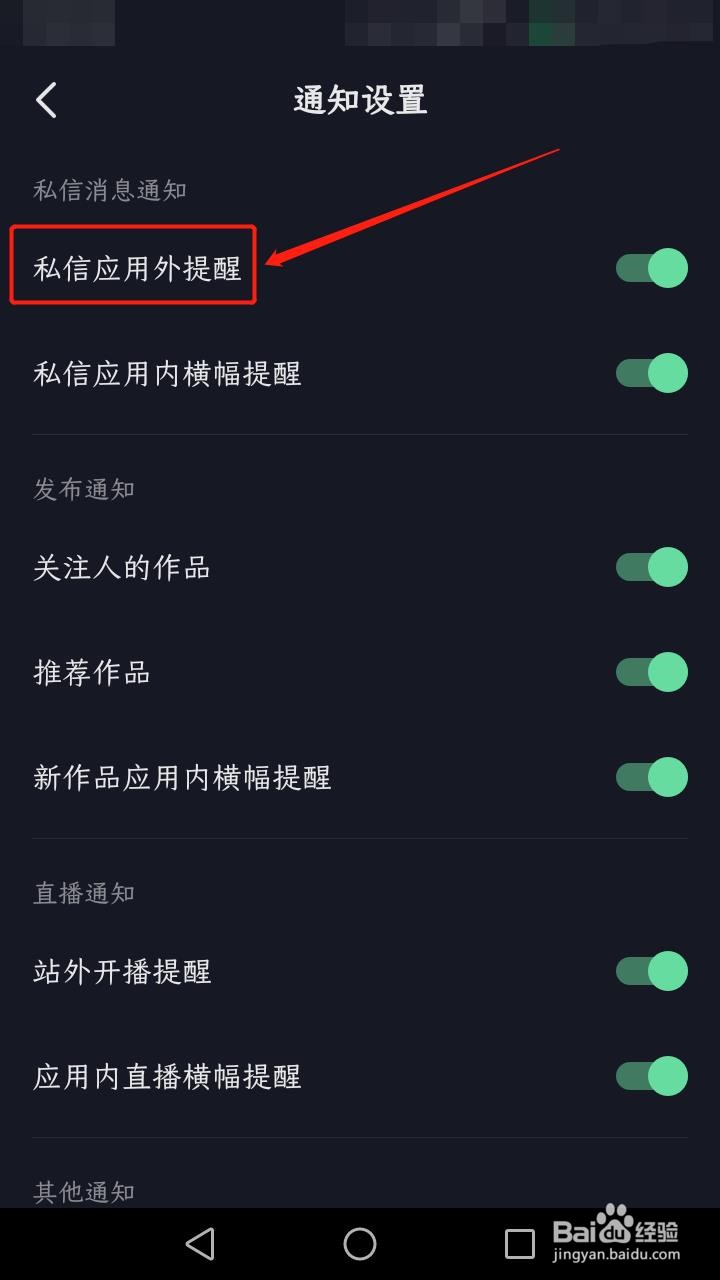Disable 私信应用内横幅提醒 switch
The width and height of the screenshot is (720, 1280).
(652, 373)
